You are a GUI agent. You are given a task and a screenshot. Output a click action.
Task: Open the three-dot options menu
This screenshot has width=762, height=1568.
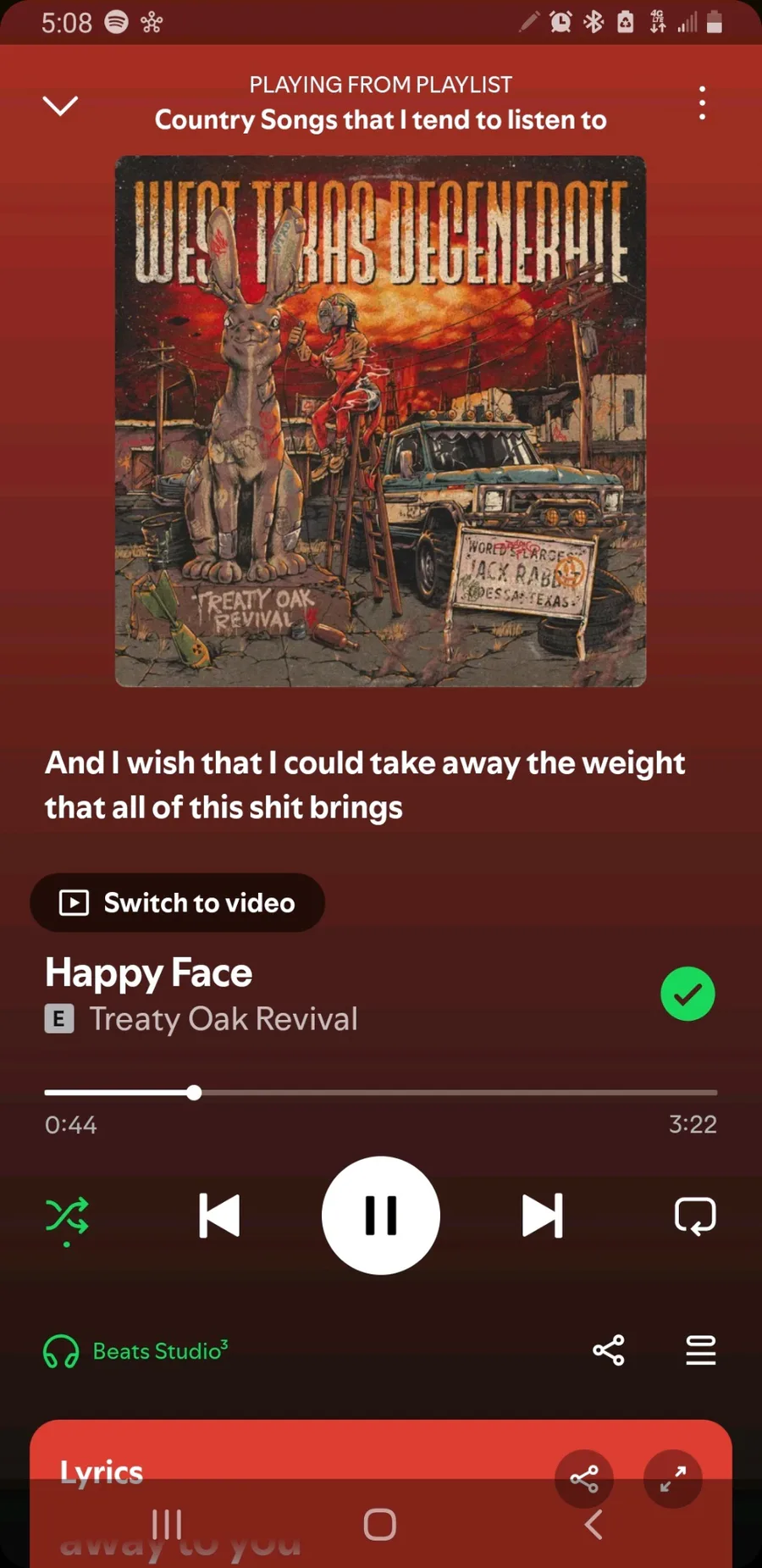click(702, 103)
